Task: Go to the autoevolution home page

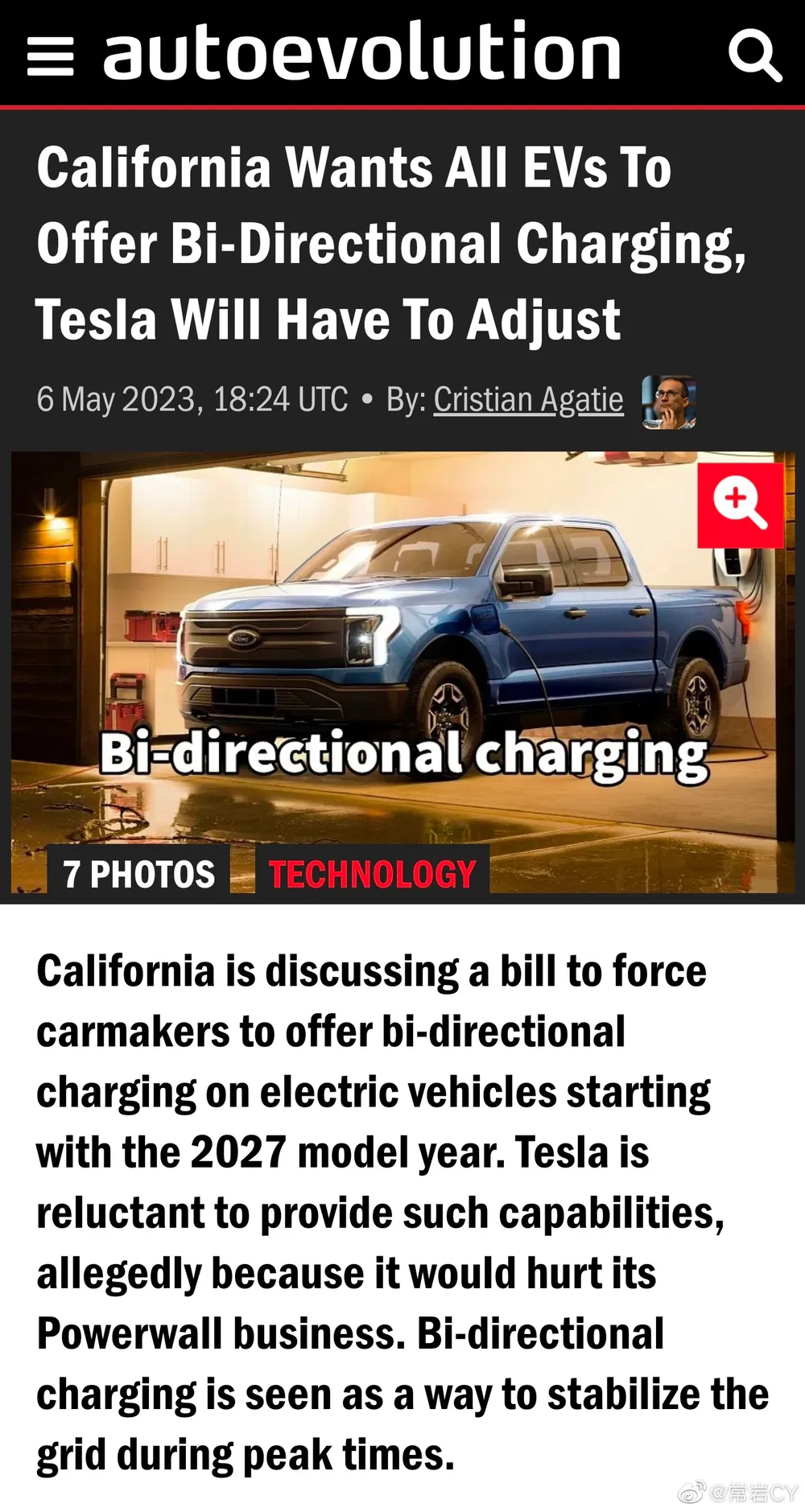Action: click(x=362, y=53)
